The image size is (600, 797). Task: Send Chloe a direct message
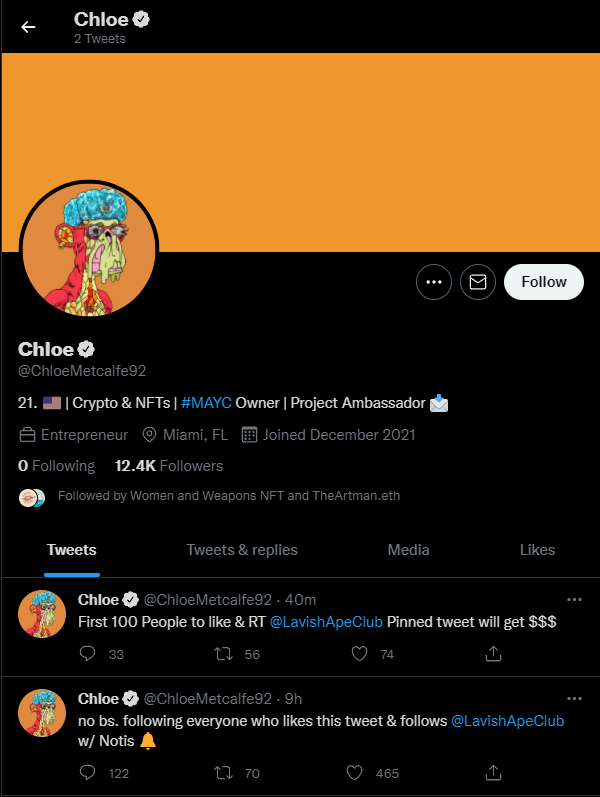478,282
